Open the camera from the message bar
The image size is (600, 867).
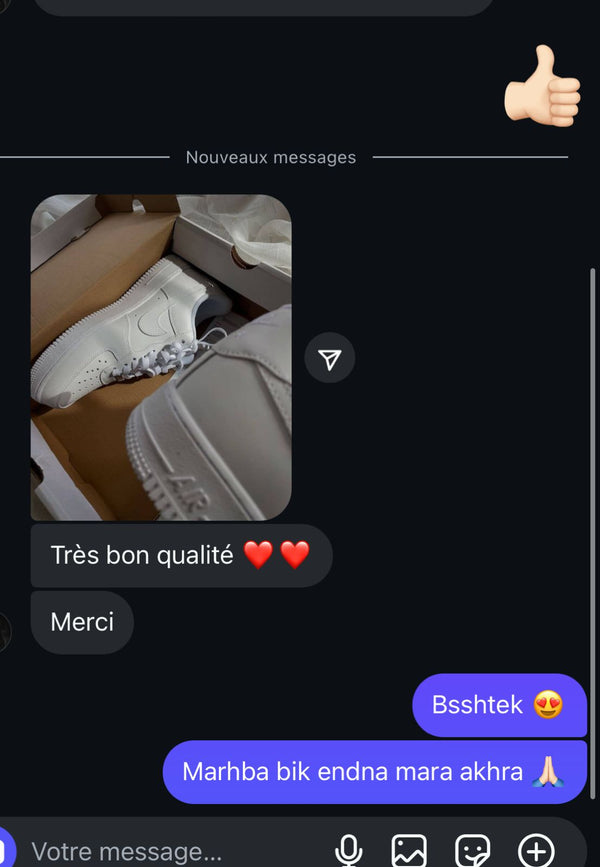tap(6, 850)
